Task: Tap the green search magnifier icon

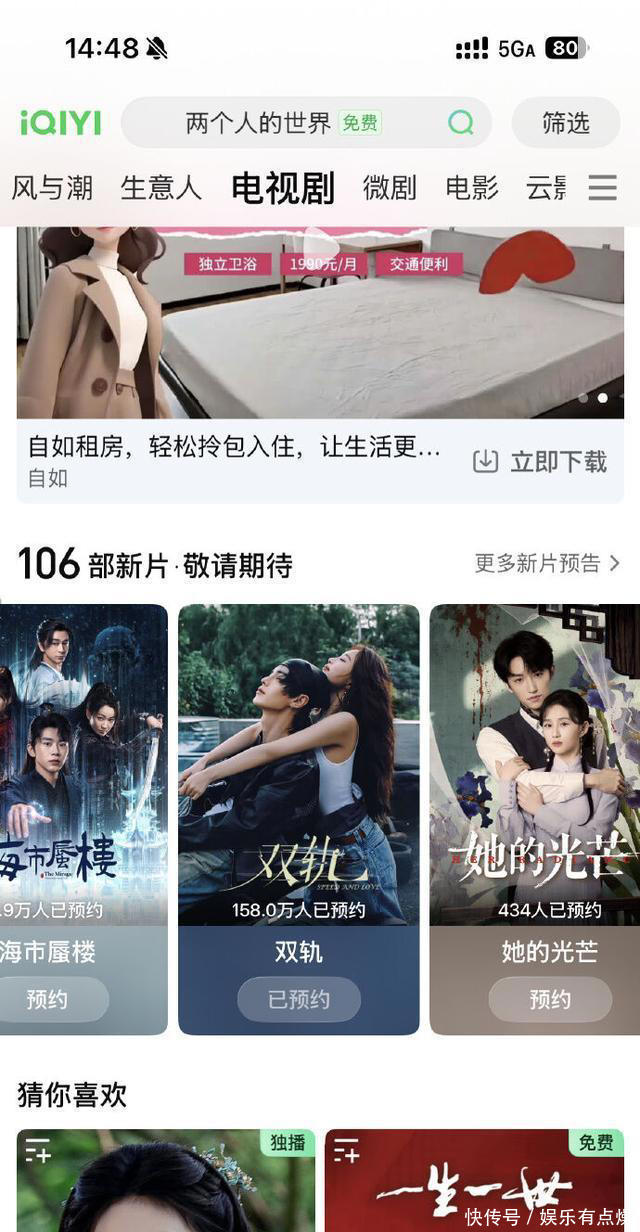Action: pos(461,123)
